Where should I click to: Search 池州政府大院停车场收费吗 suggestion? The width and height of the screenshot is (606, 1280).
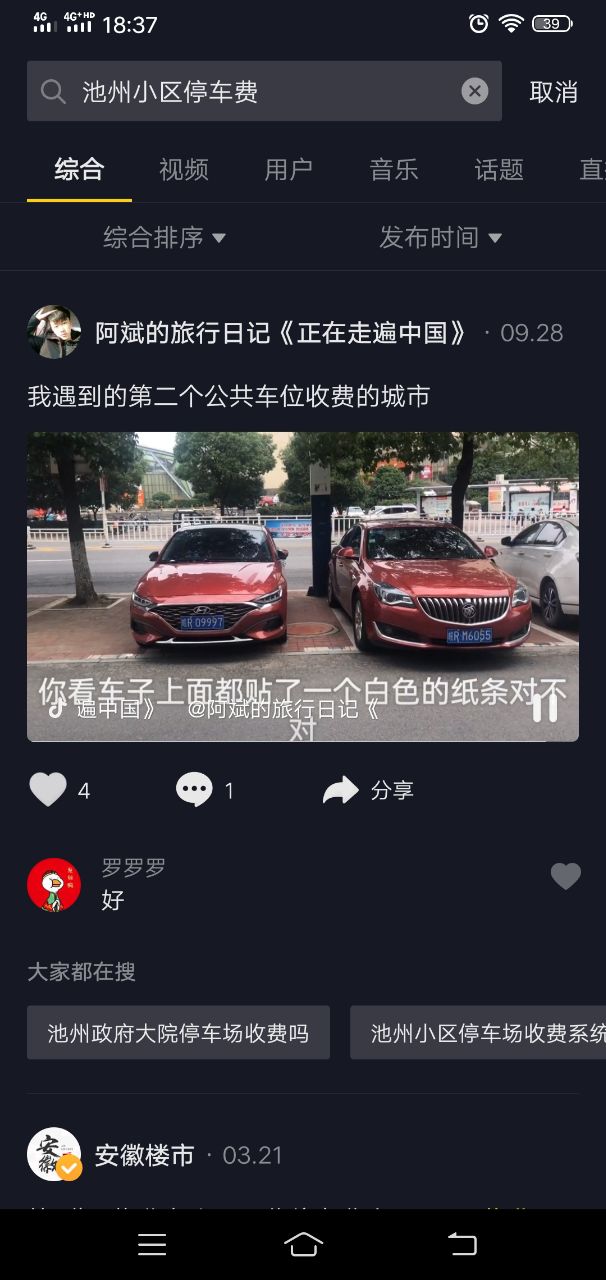click(178, 1033)
